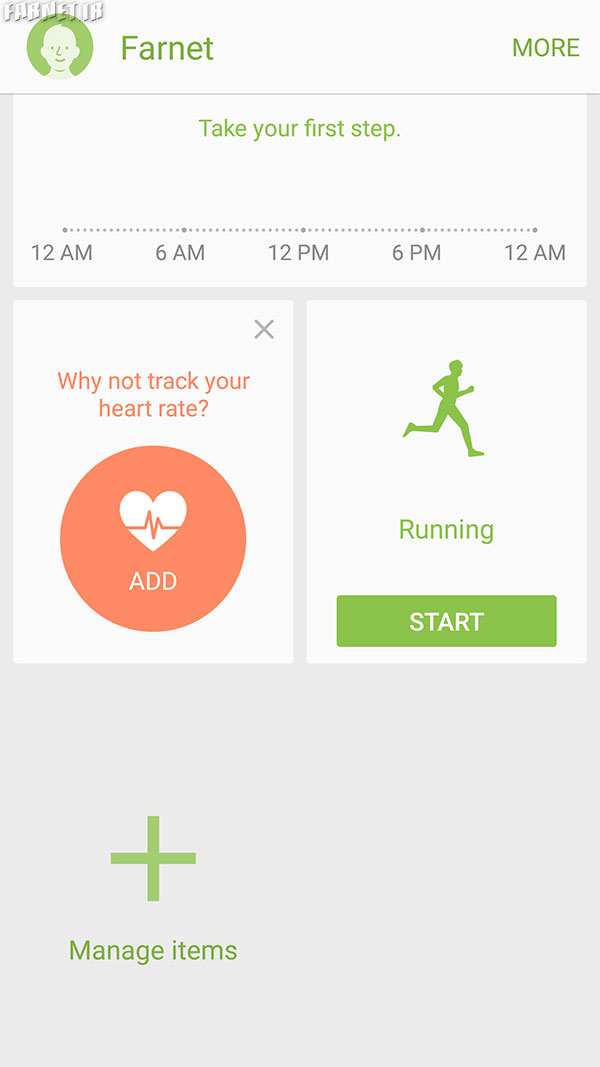The height and width of the screenshot is (1067, 600).
Task: Open Manage items
Action: 153,889
